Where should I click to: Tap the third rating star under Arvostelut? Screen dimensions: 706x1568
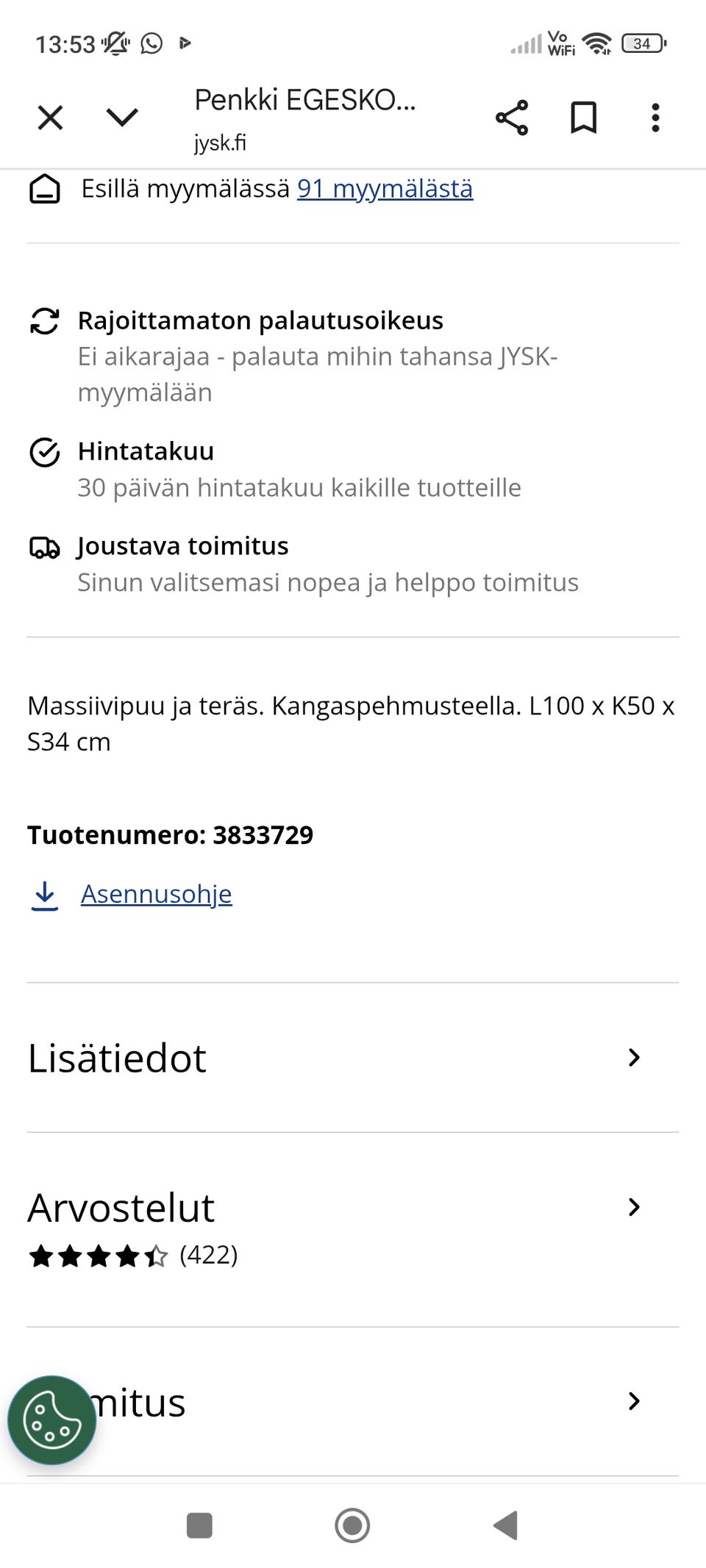(100, 1256)
